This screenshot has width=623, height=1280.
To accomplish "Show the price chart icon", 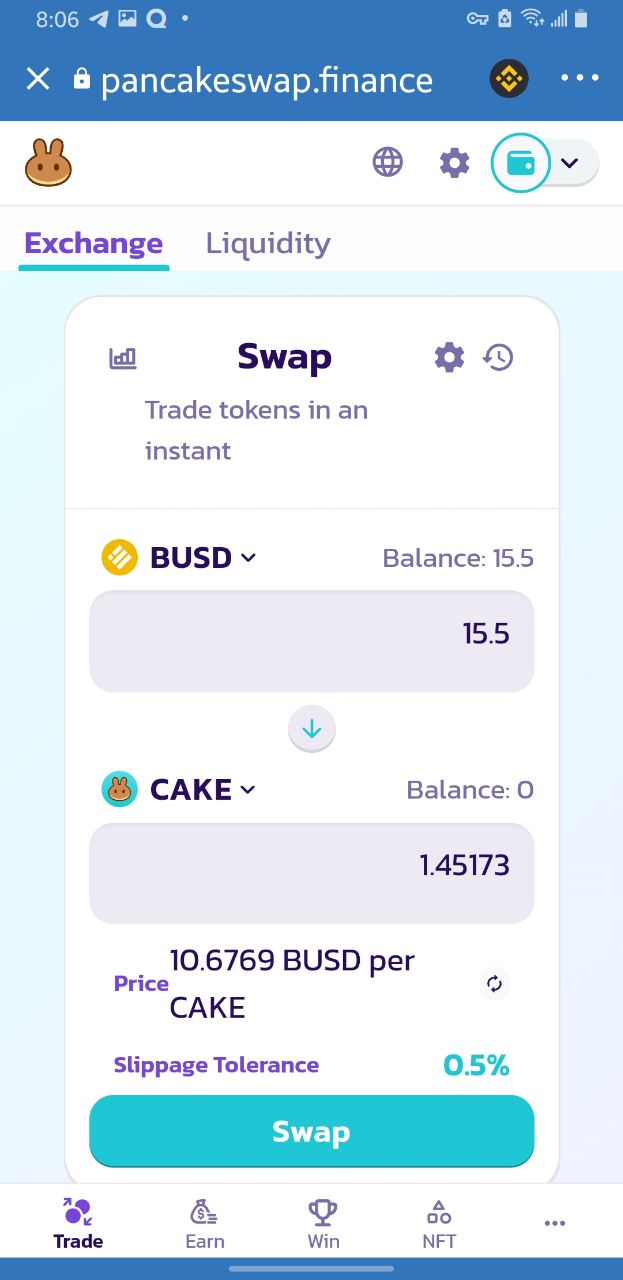I will pyautogui.click(x=123, y=358).
